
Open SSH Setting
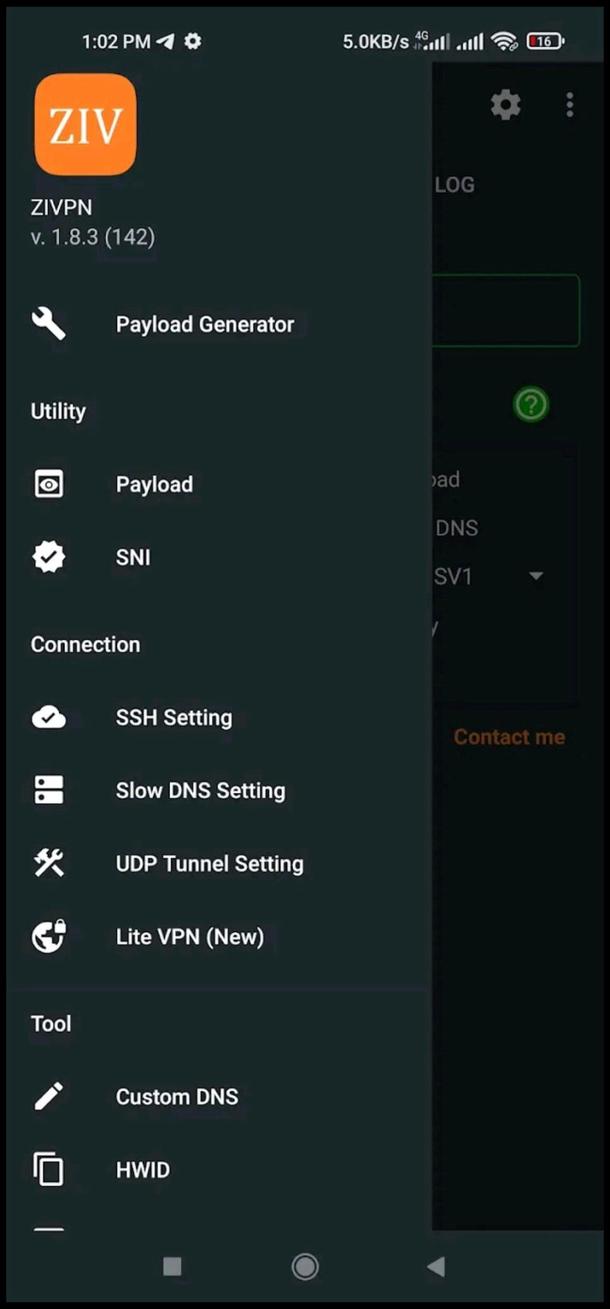[x=173, y=717]
